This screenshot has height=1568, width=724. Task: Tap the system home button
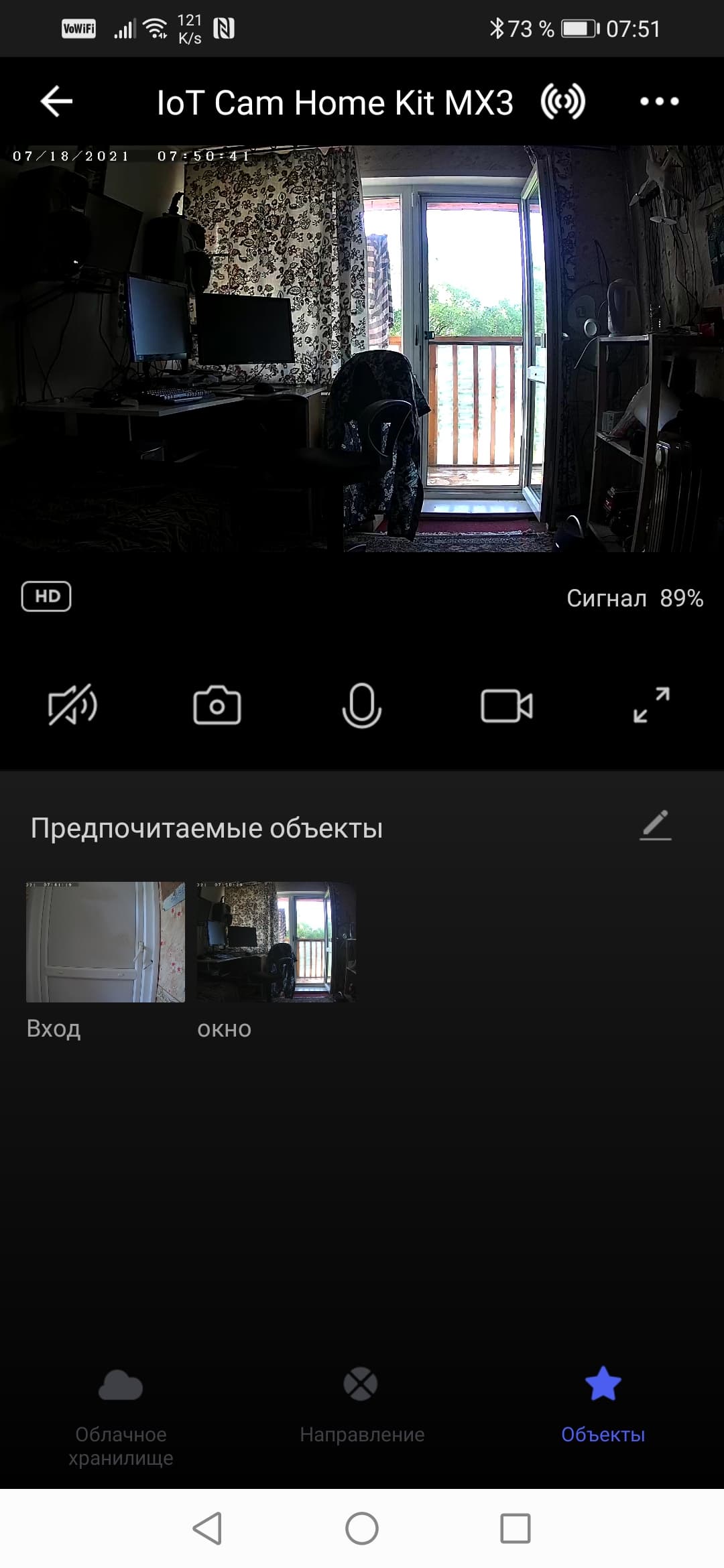point(362,1529)
